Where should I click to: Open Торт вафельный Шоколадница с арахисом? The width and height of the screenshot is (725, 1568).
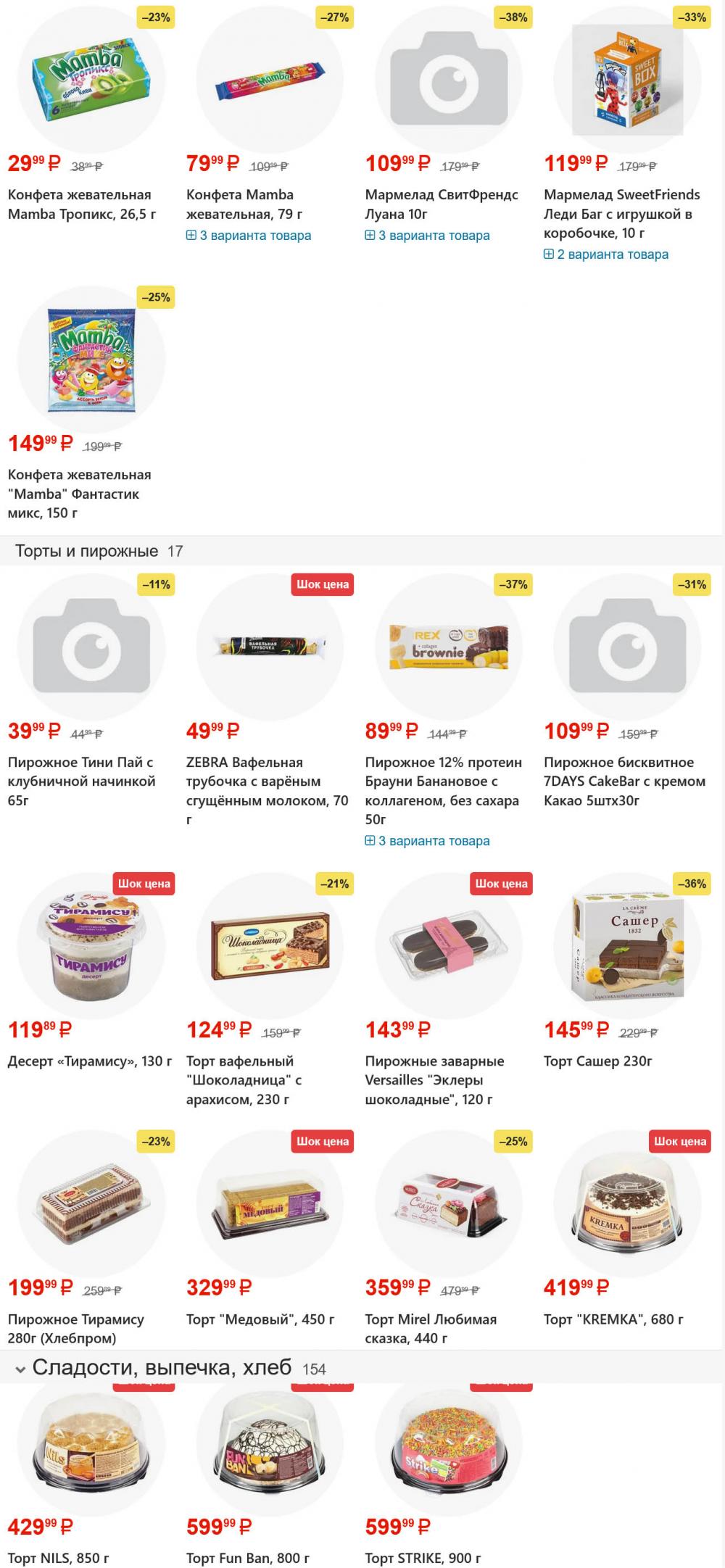[x=244, y=1080]
